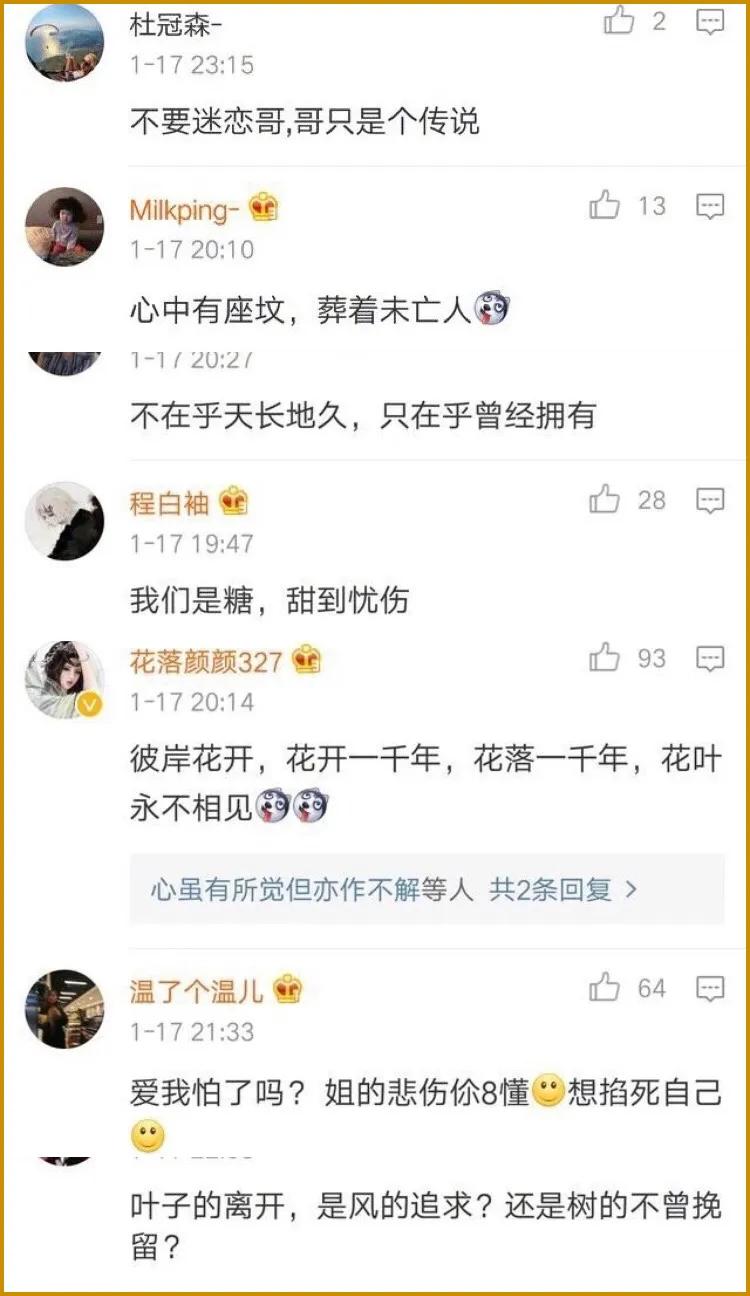Open reply box for 程白袖's comment

[708, 500]
